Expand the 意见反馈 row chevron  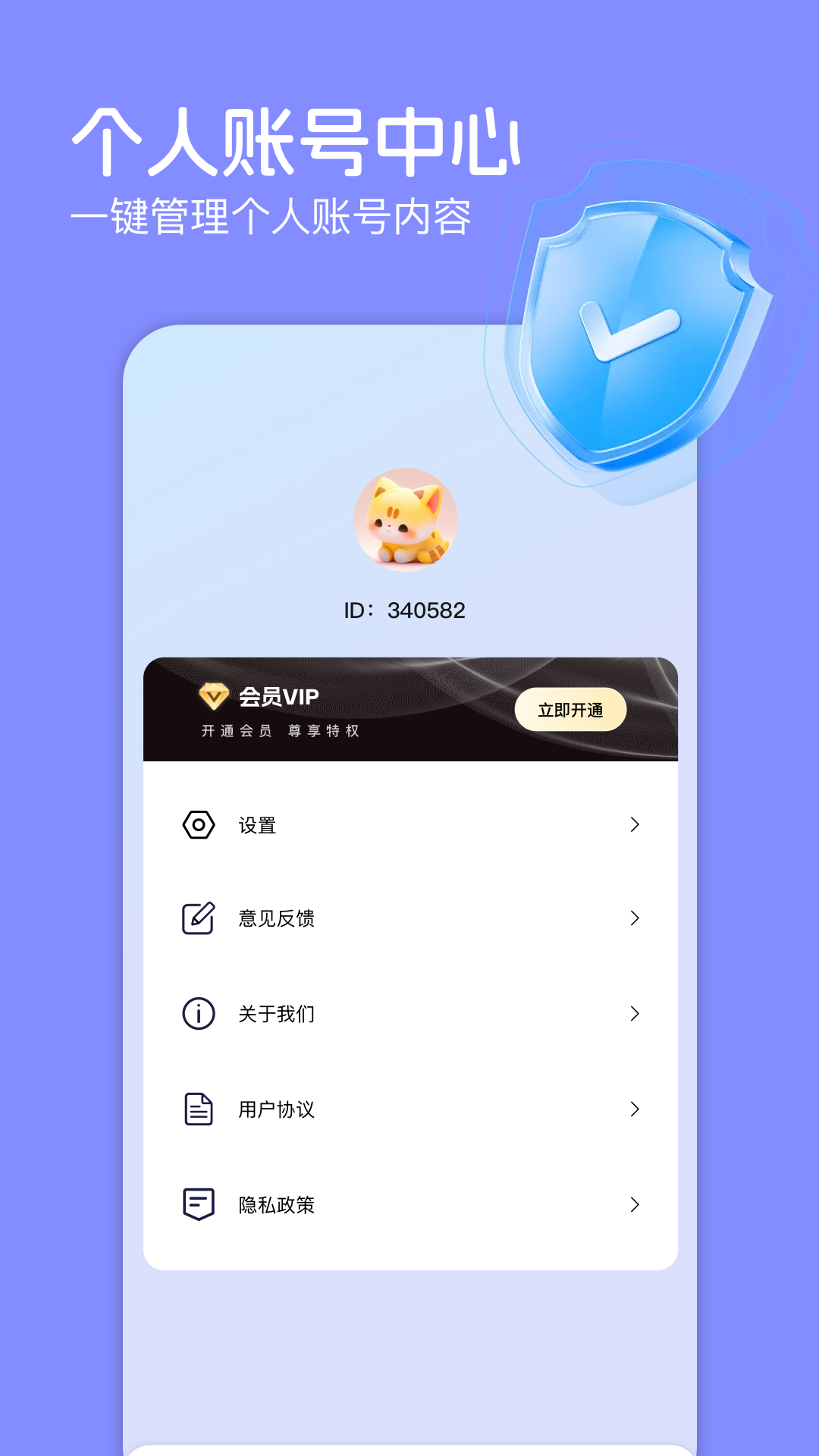click(635, 919)
